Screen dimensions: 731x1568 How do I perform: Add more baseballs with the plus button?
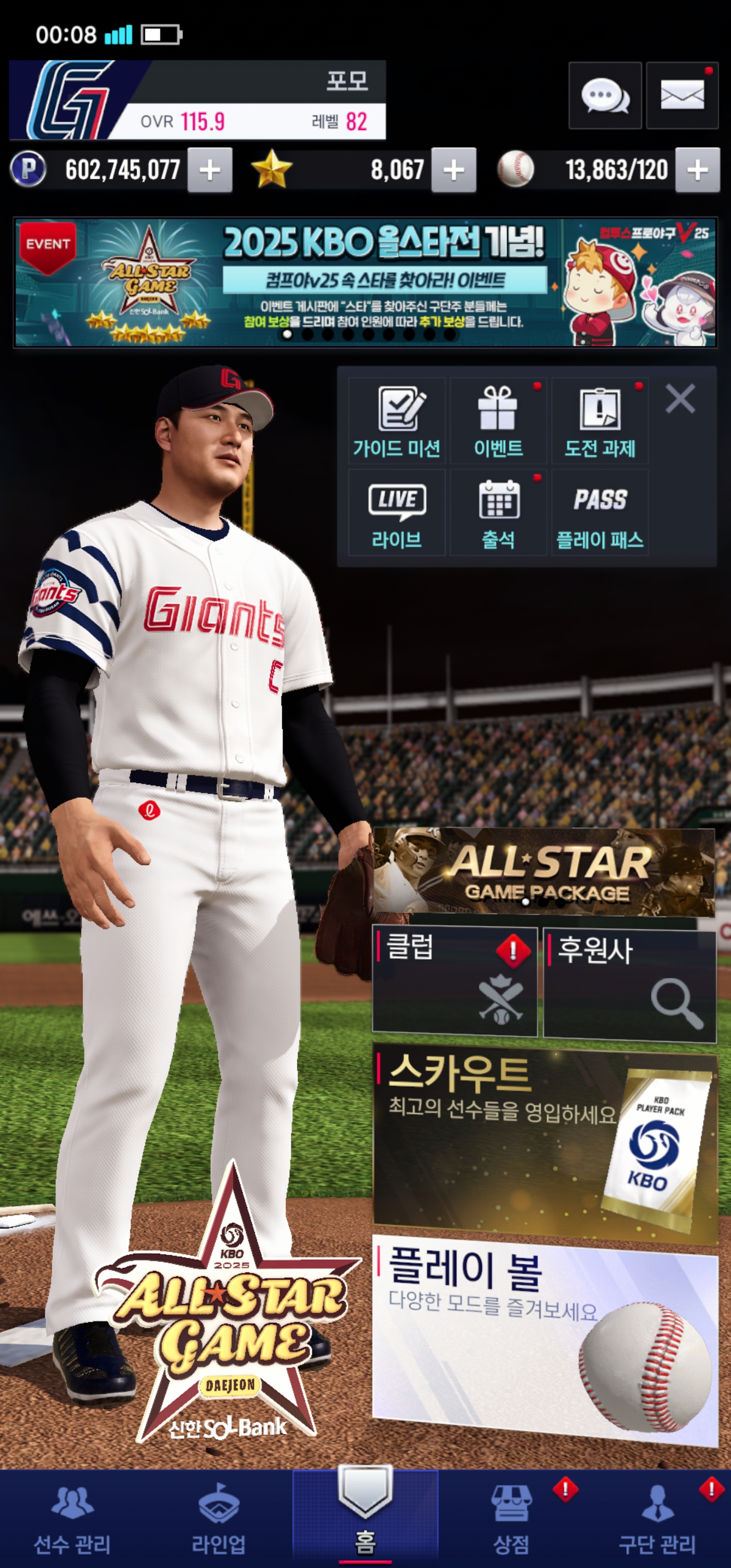click(697, 171)
